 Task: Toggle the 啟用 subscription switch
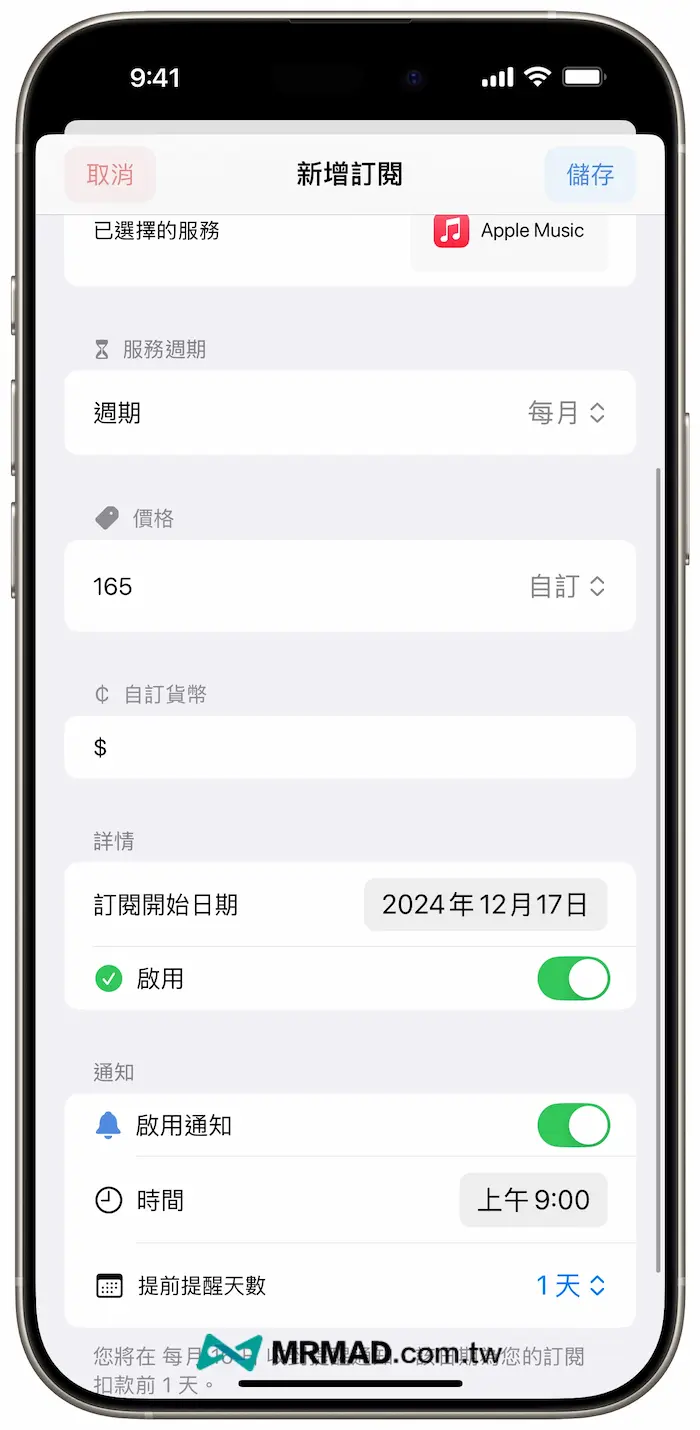coord(573,979)
